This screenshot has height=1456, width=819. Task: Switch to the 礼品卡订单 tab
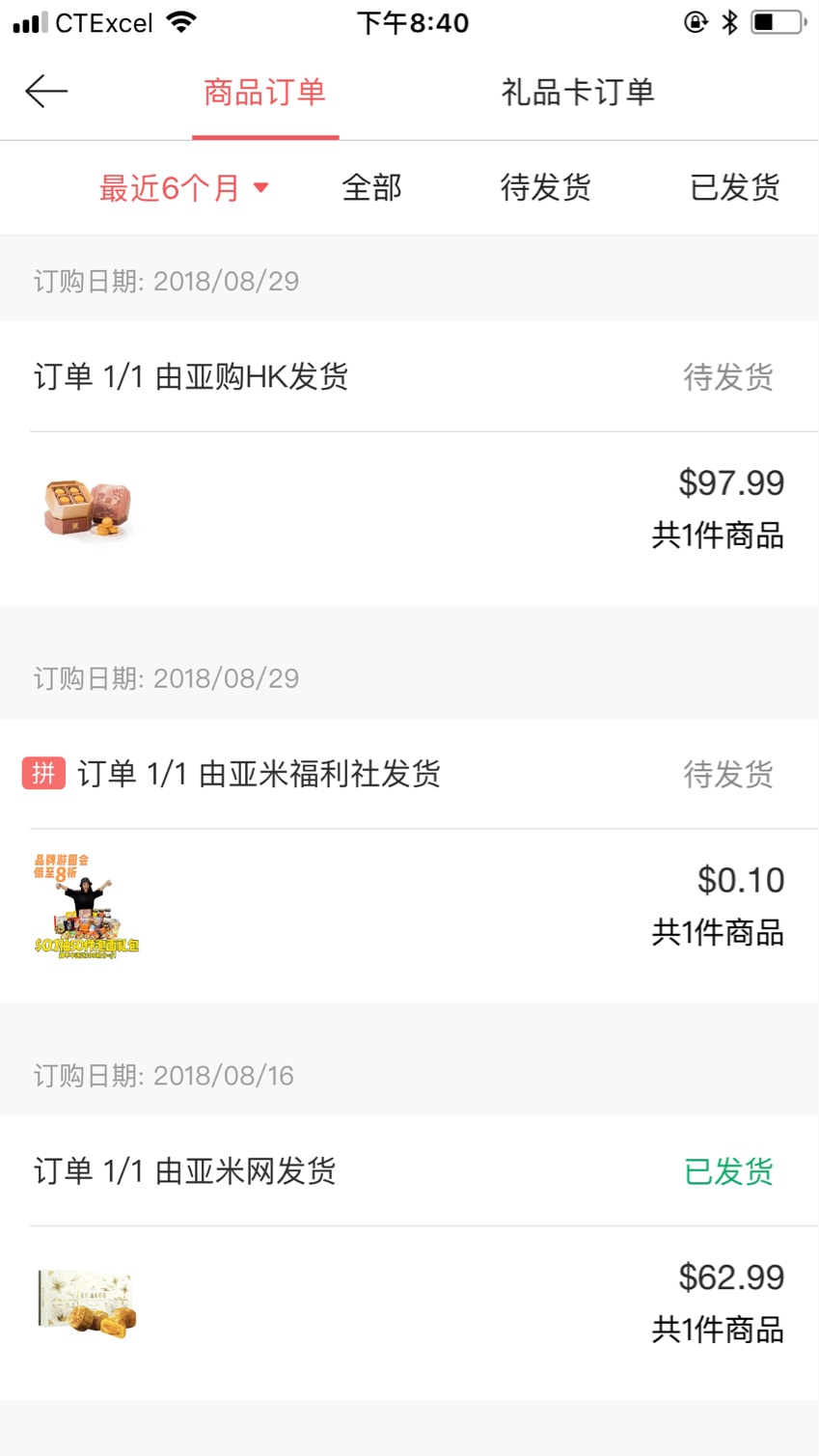[x=578, y=93]
